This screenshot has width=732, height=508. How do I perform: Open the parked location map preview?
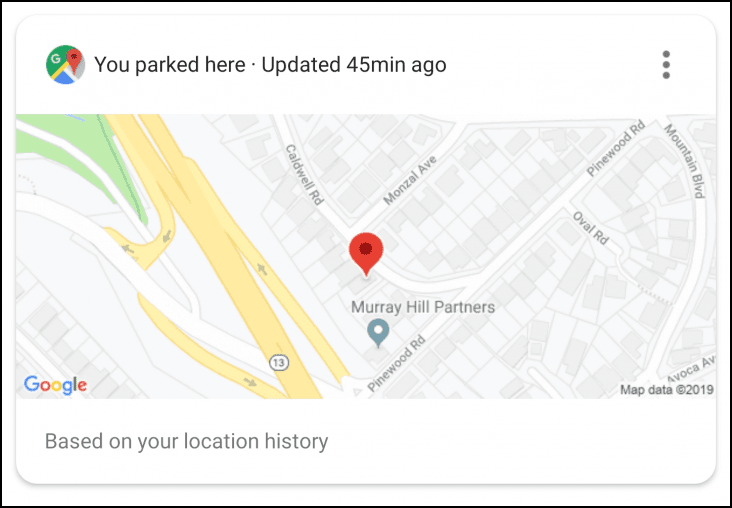pos(366,256)
